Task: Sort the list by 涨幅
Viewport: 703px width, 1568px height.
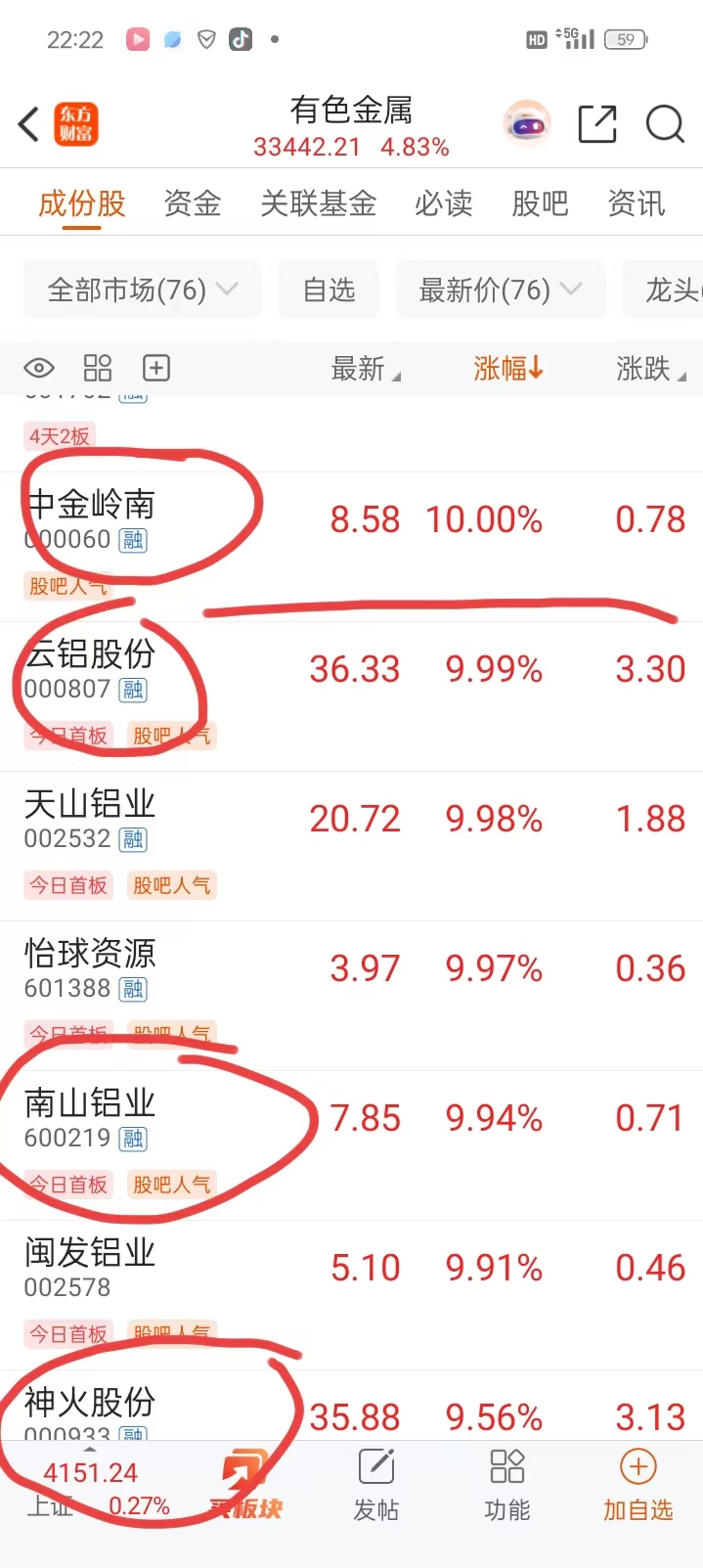Action: pyautogui.click(x=507, y=369)
